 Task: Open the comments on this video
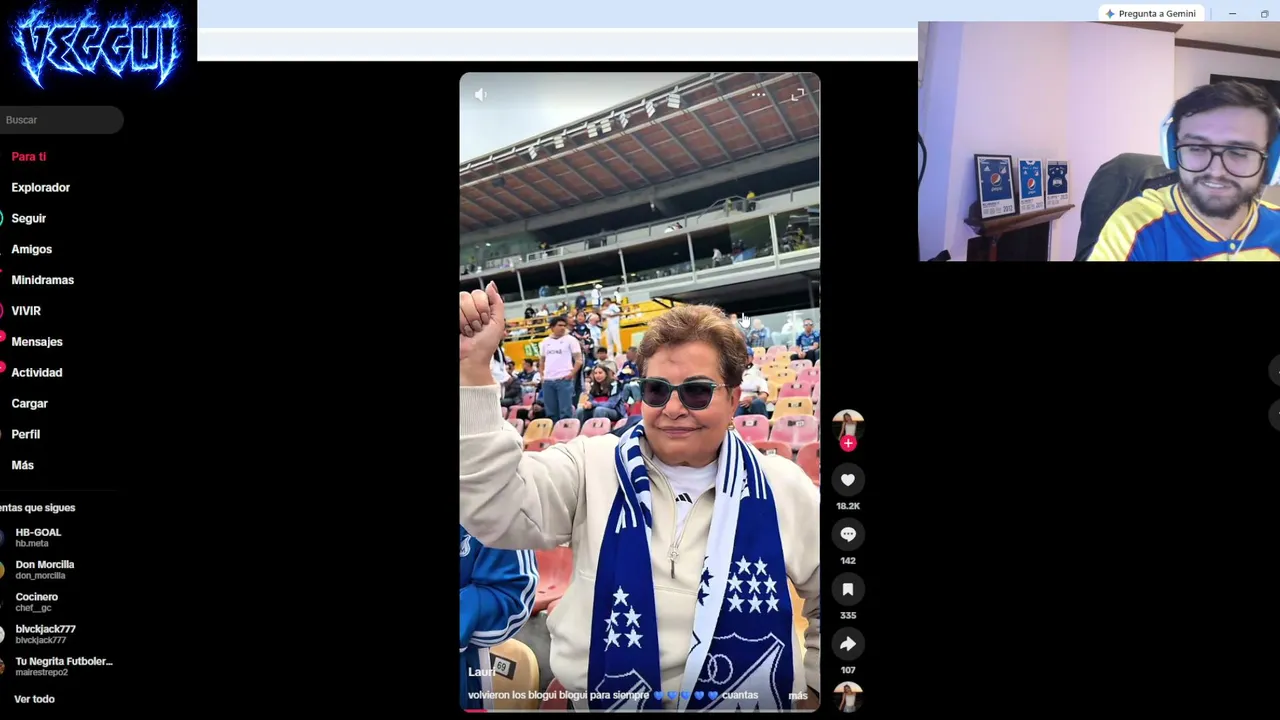coord(848,535)
